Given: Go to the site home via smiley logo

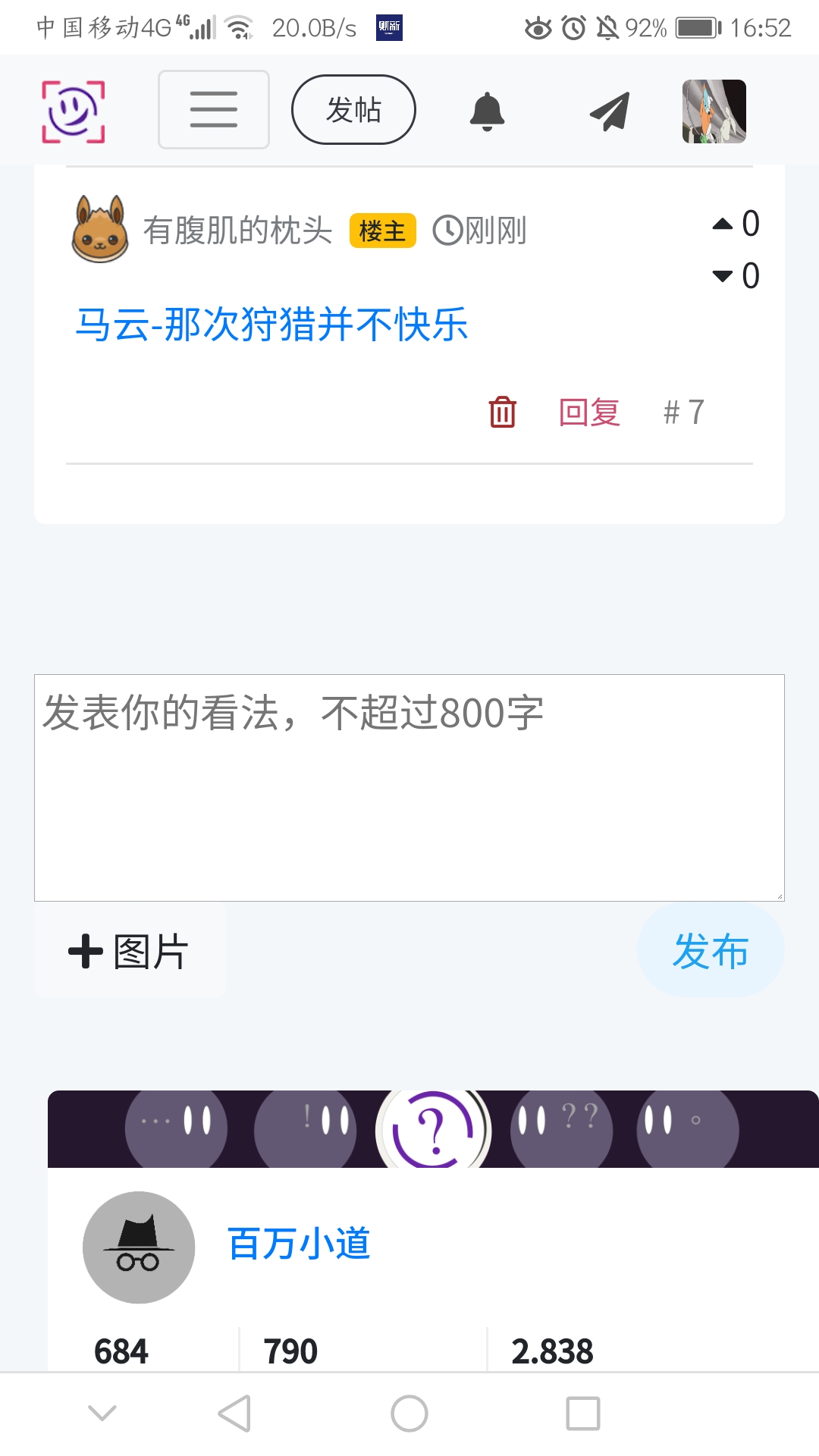Looking at the screenshot, I should click(x=73, y=111).
